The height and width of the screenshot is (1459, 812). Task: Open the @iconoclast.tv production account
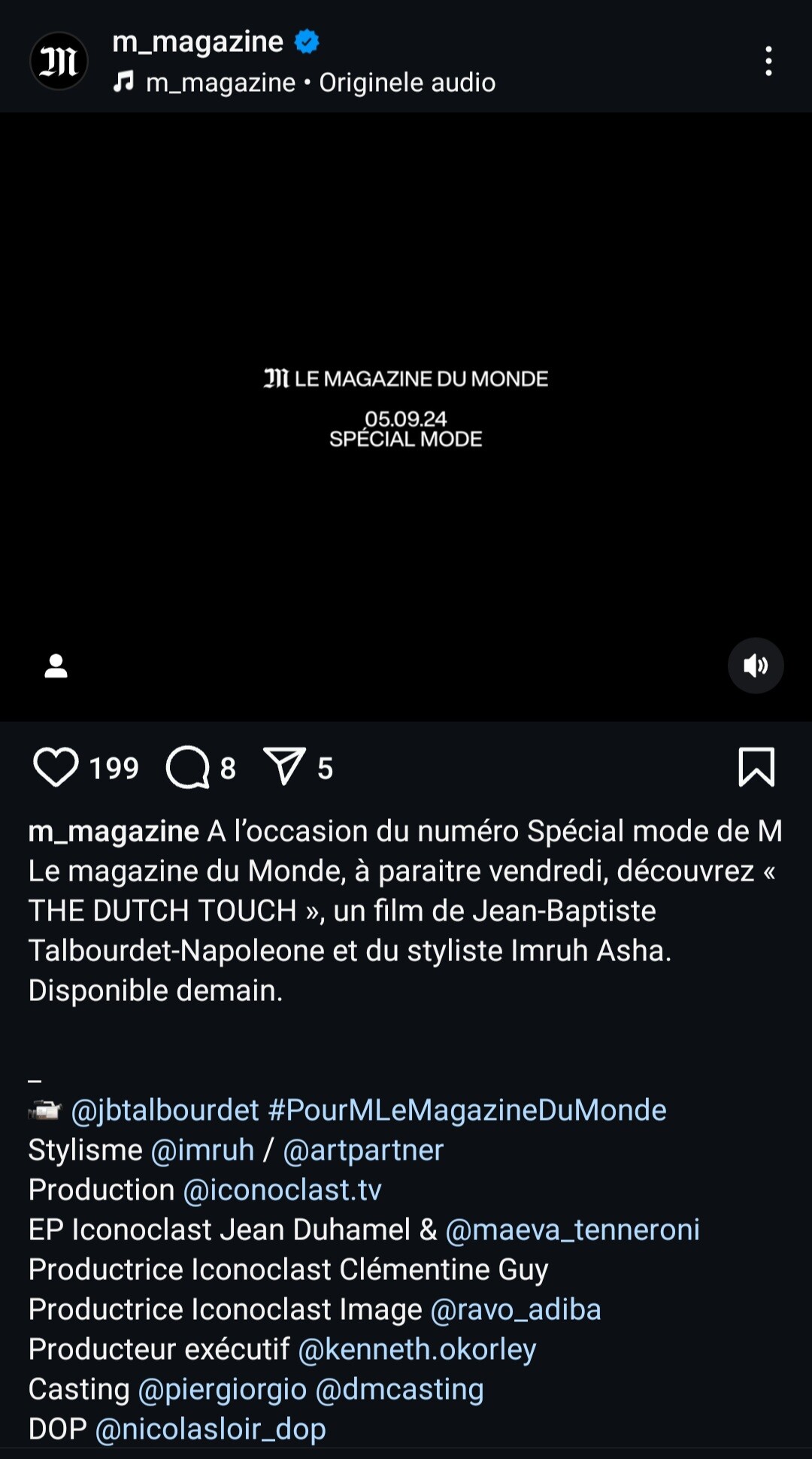(282, 1190)
